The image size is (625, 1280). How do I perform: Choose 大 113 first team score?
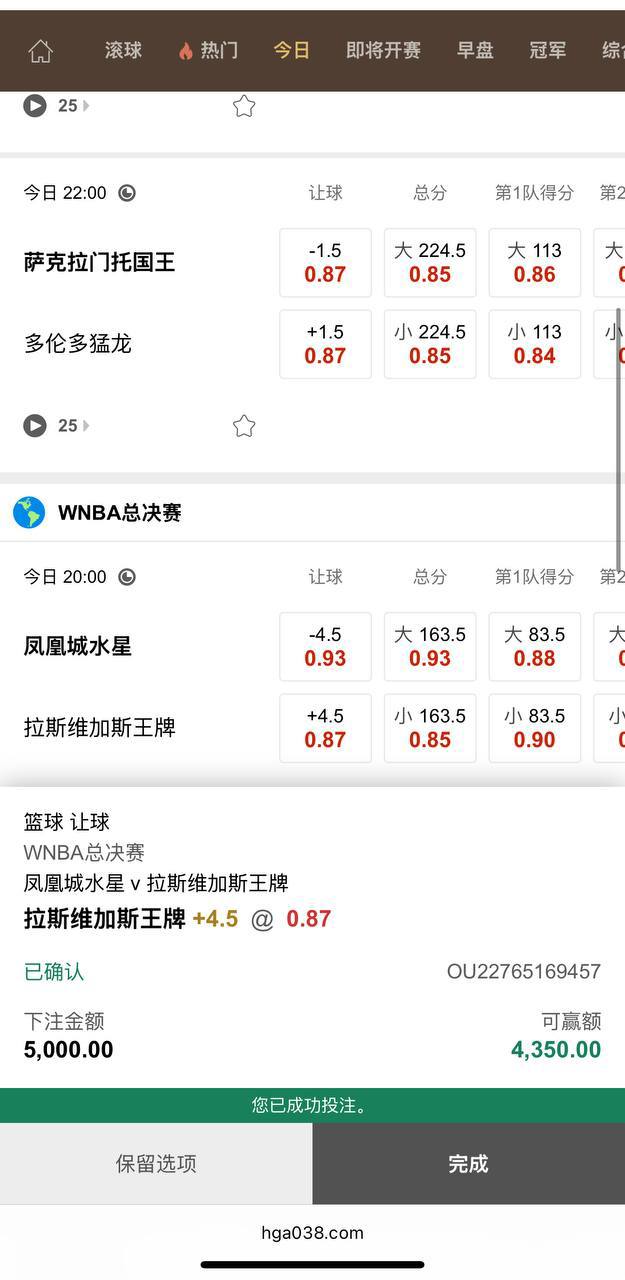[534, 262]
